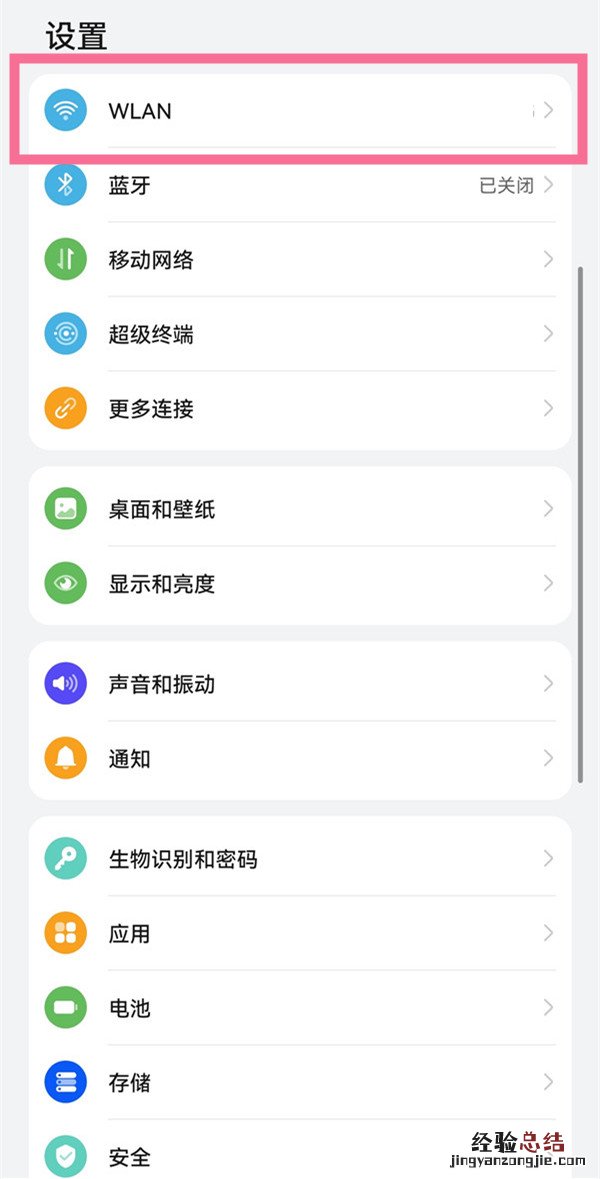Go to 通知 notifications settings
This screenshot has width=600, height=1179.
(x=300, y=758)
